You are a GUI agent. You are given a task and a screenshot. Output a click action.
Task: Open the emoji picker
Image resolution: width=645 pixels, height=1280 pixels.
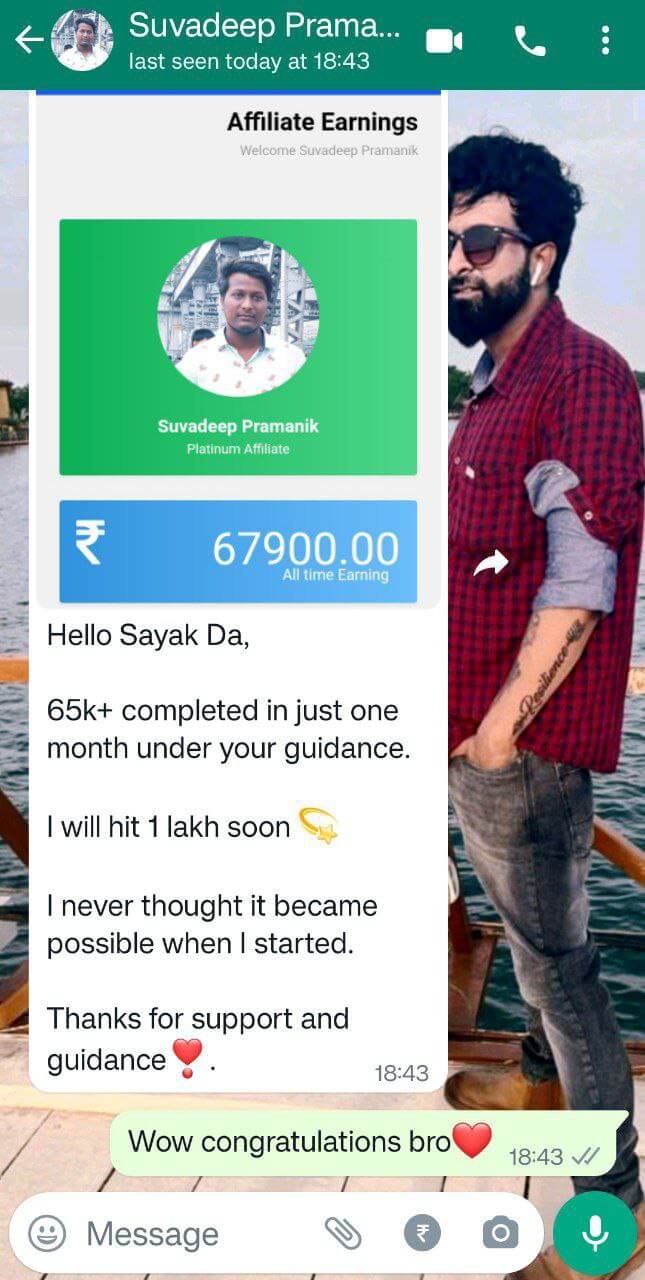[x=47, y=1234]
